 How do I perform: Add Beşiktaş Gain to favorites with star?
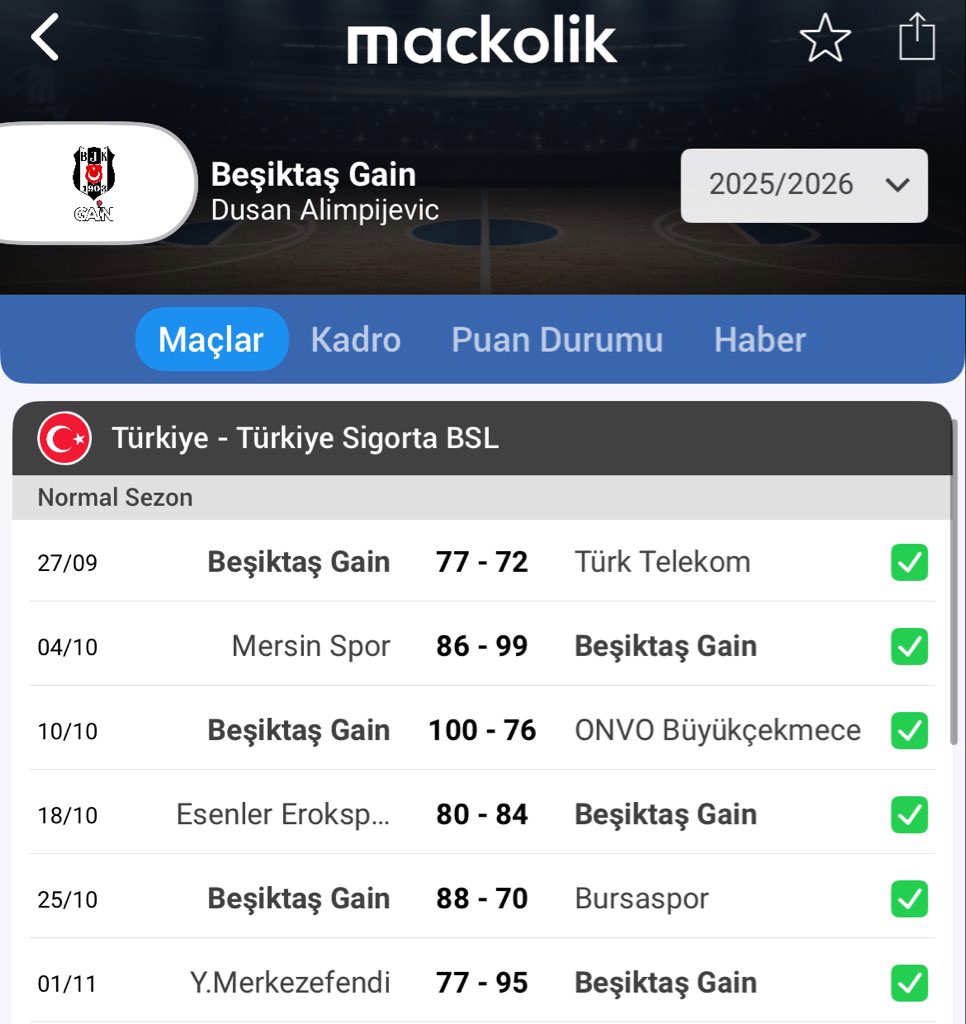pyautogui.click(x=825, y=40)
